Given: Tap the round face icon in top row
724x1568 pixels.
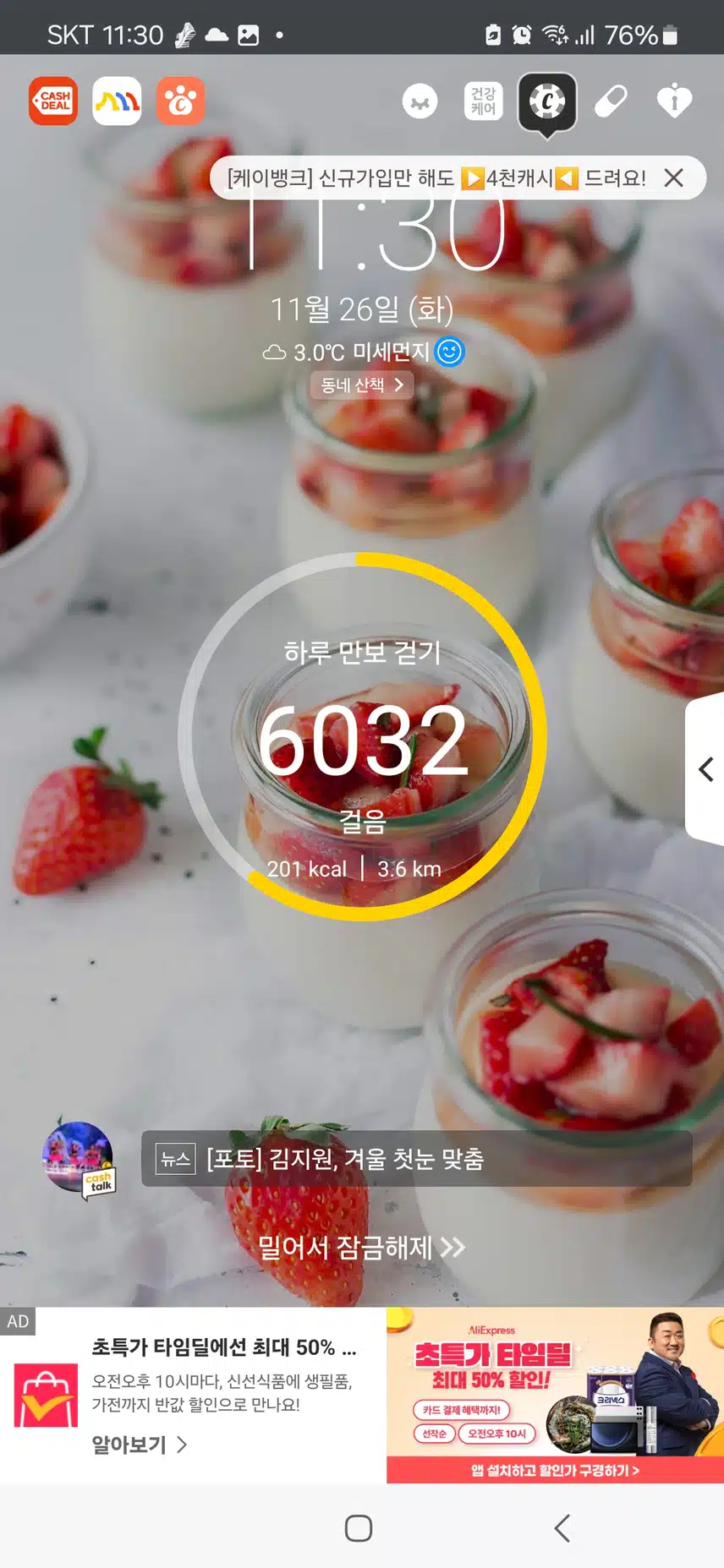Looking at the screenshot, I should coord(420,102).
